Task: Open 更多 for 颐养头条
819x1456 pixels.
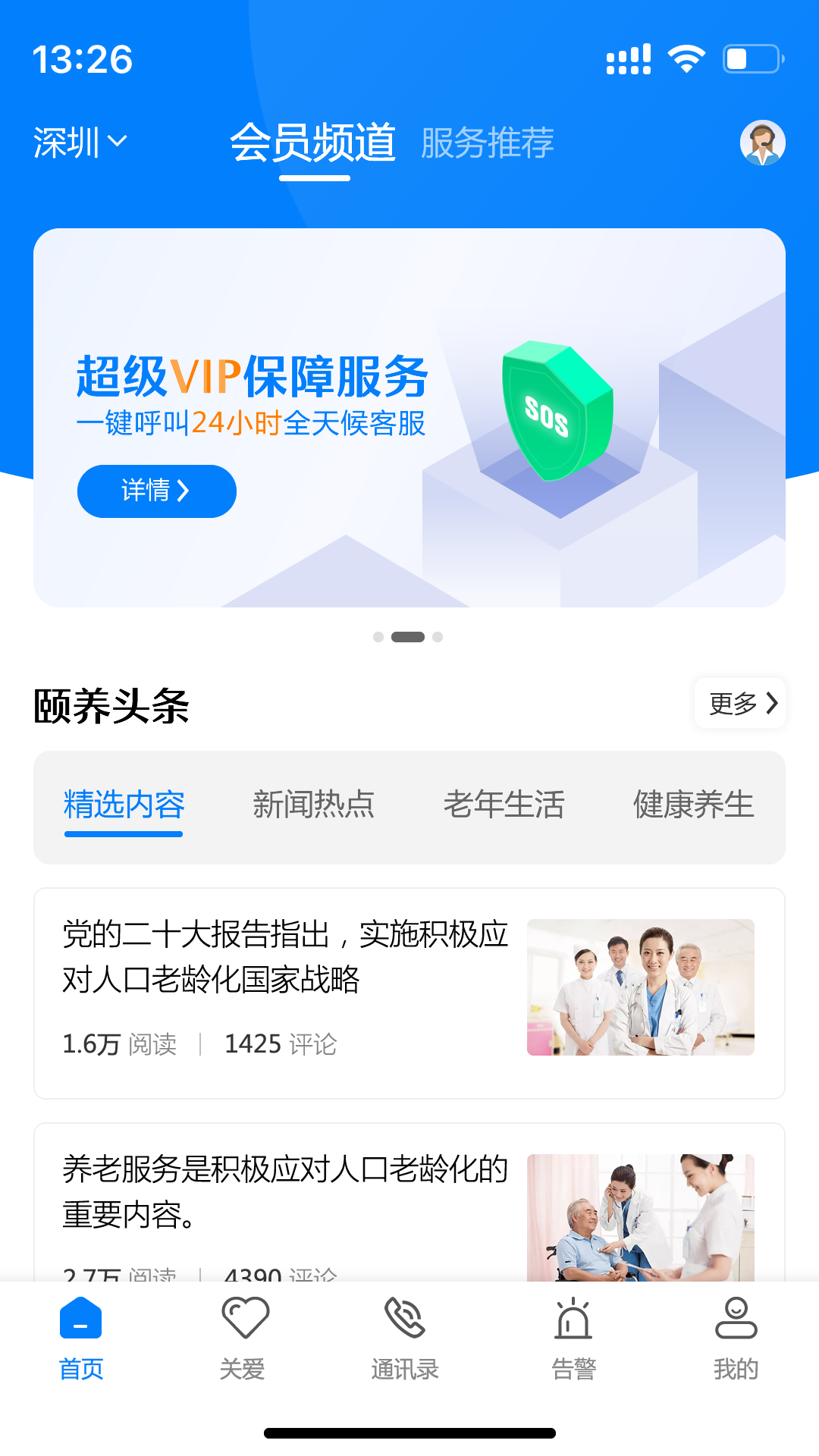Action: point(740,703)
